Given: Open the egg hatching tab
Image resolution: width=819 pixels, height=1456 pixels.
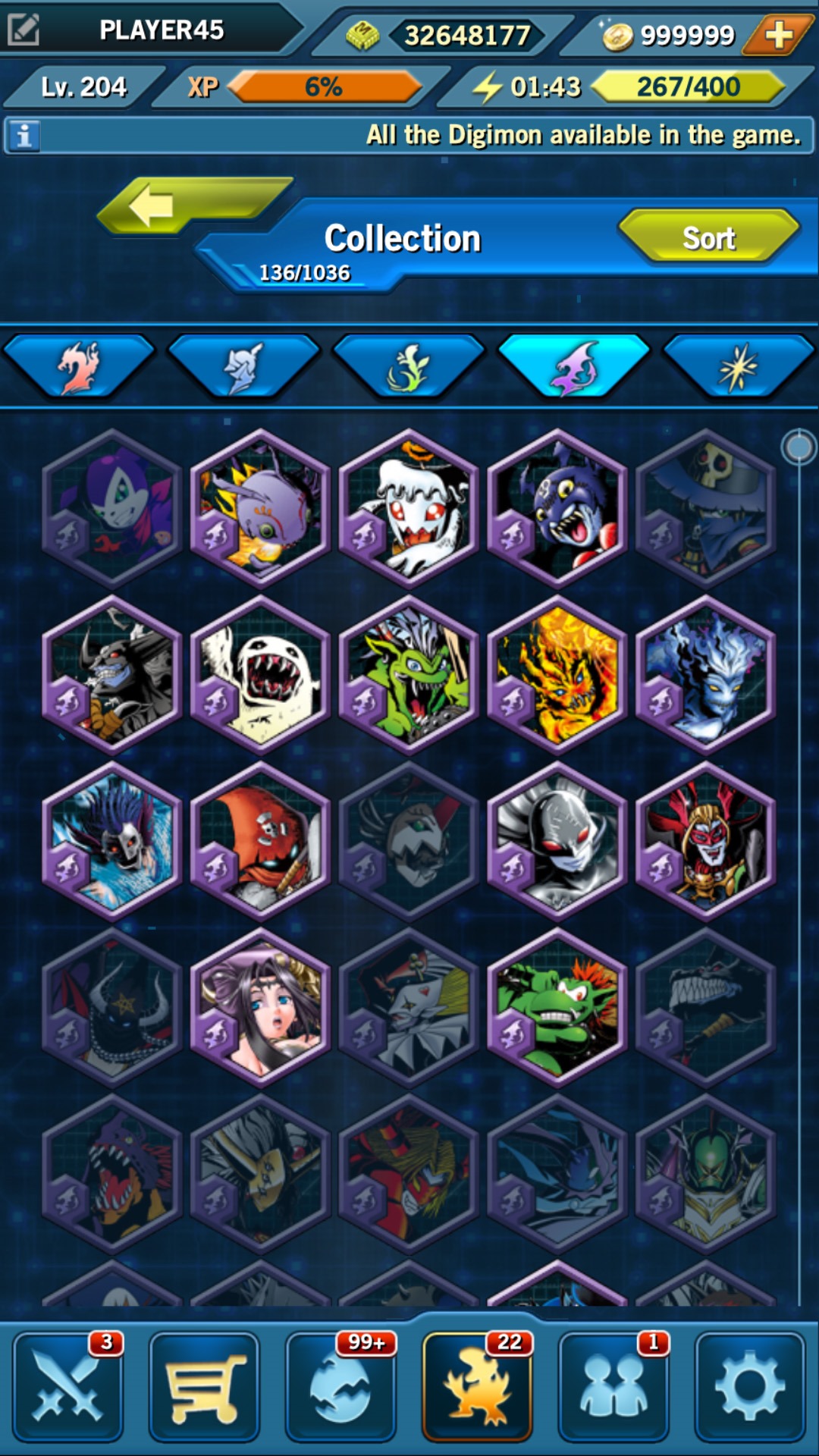Looking at the screenshot, I should (x=340, y=1386).
